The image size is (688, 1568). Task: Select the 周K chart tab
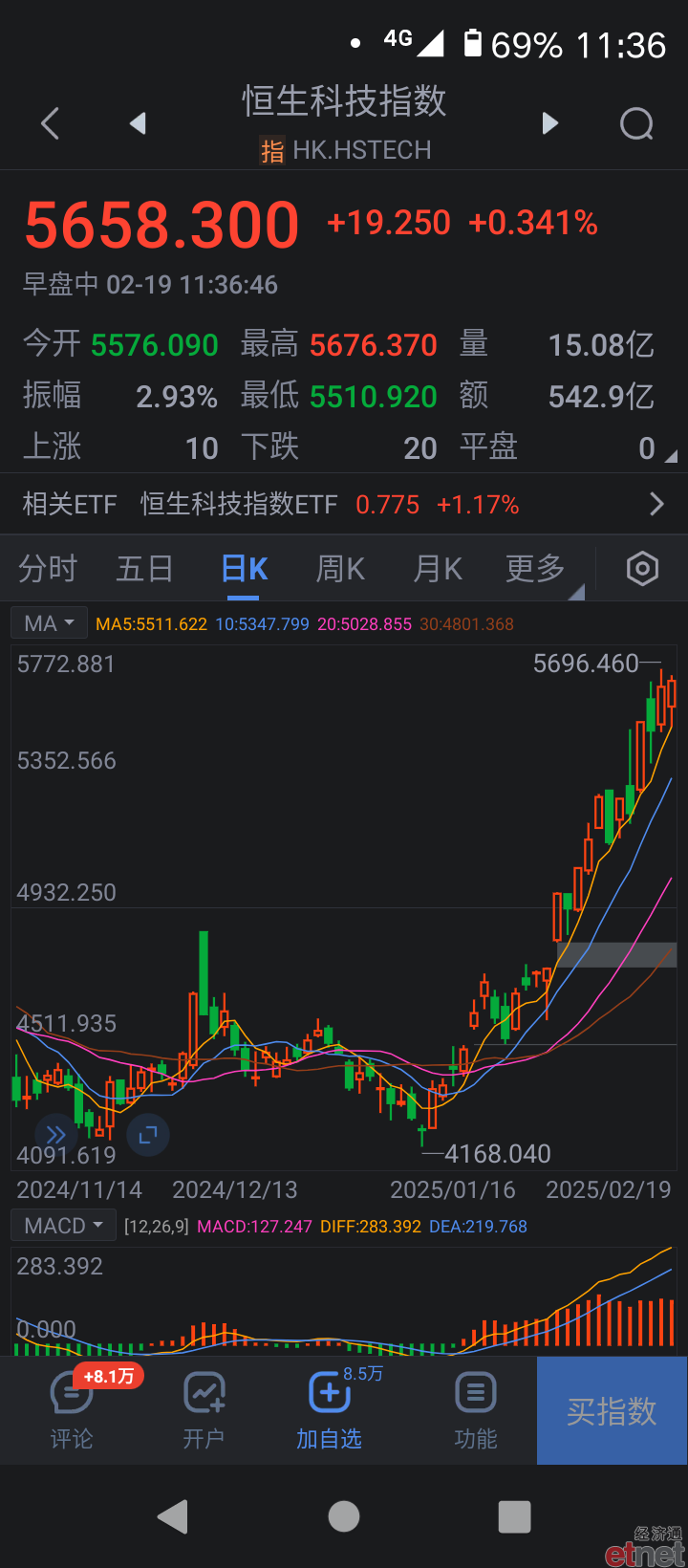(340, 569)
